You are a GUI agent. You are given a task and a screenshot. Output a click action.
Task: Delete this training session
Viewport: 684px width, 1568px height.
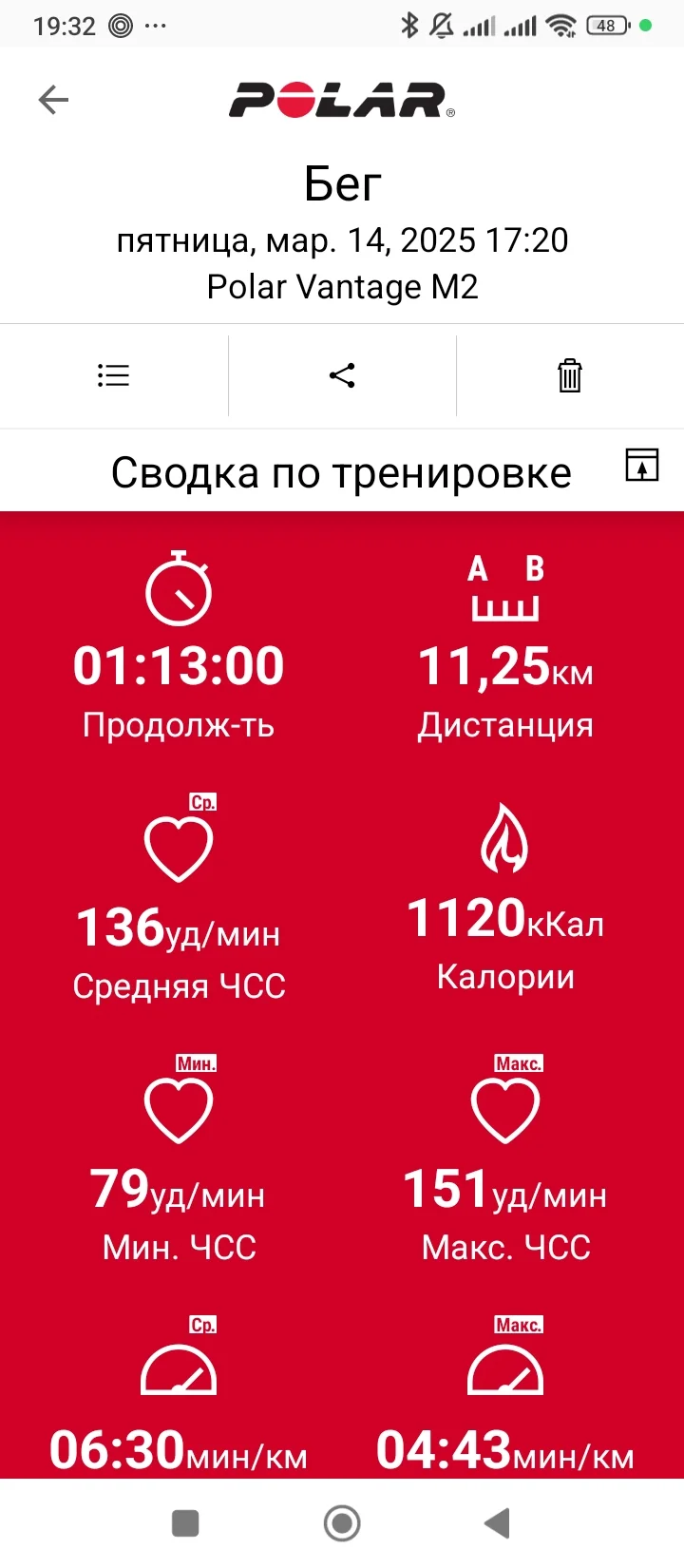tap(569, 375)
